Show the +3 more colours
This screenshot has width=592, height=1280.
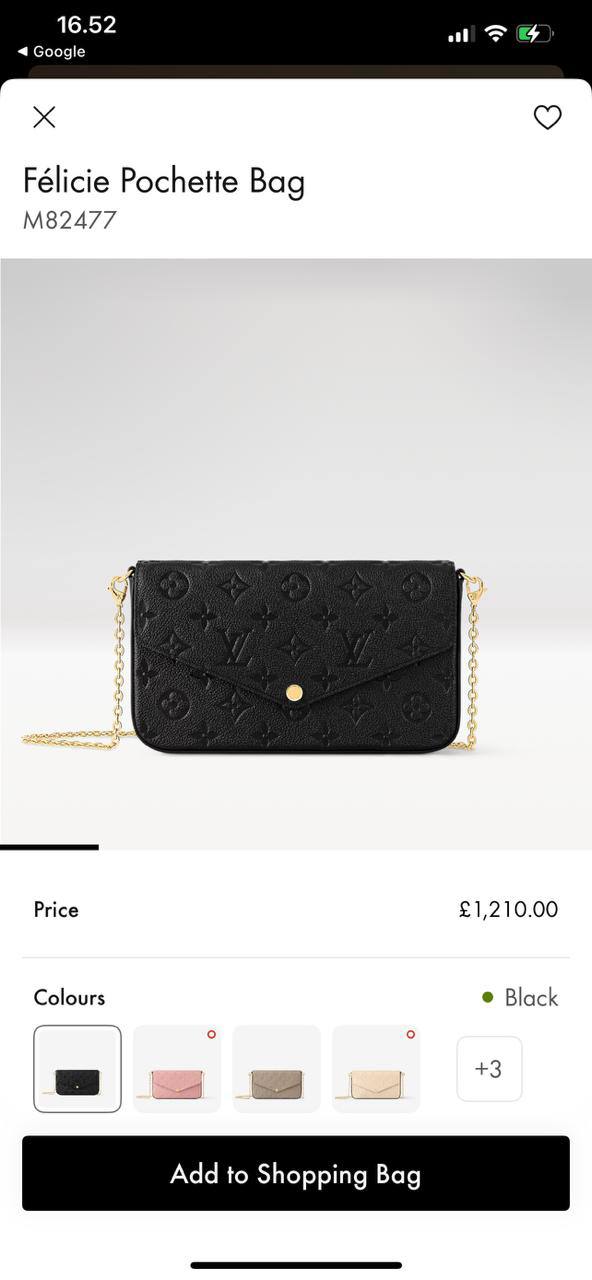point(489,1068)
